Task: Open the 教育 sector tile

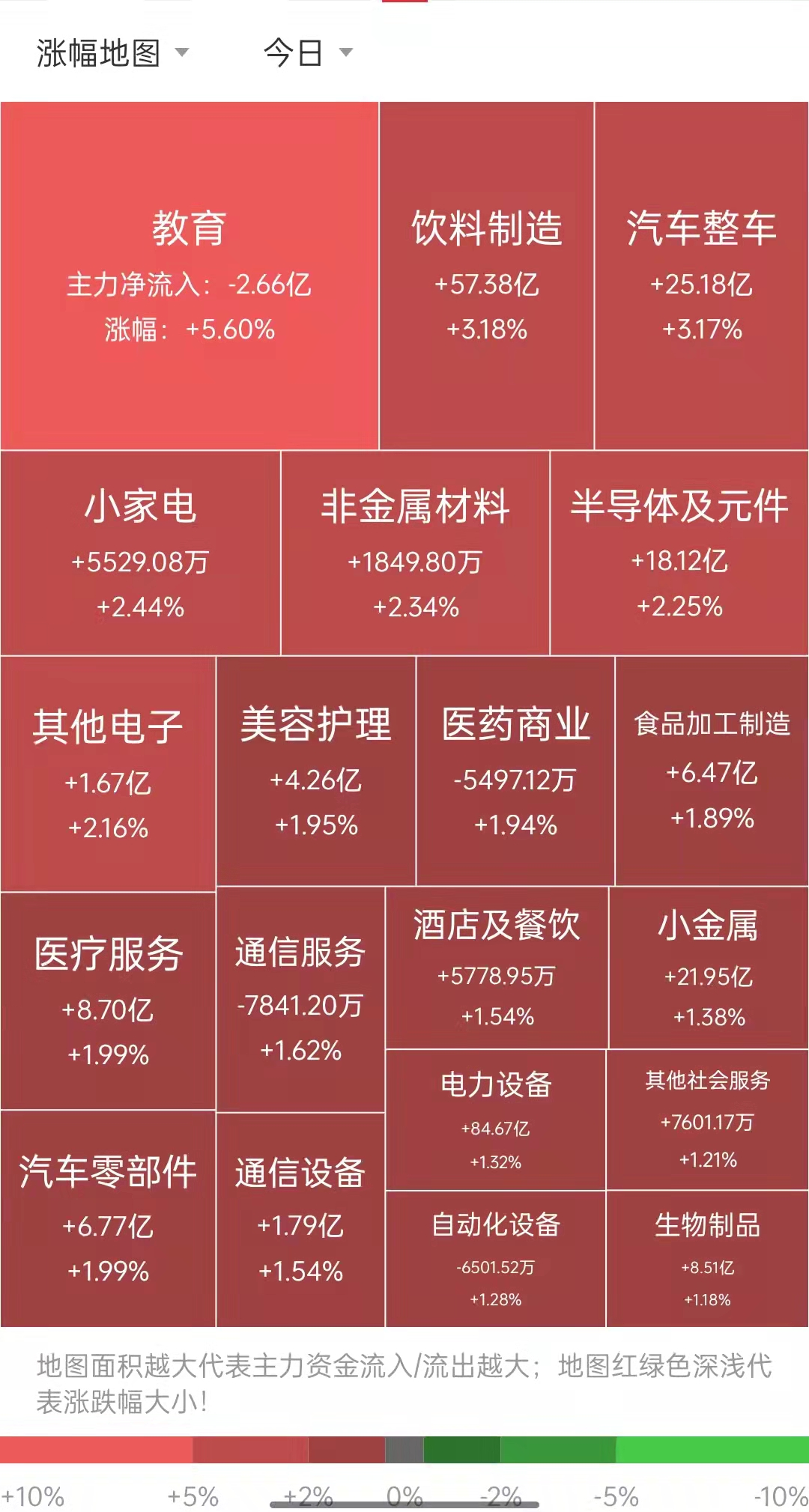Action: (x=189, y=276)
